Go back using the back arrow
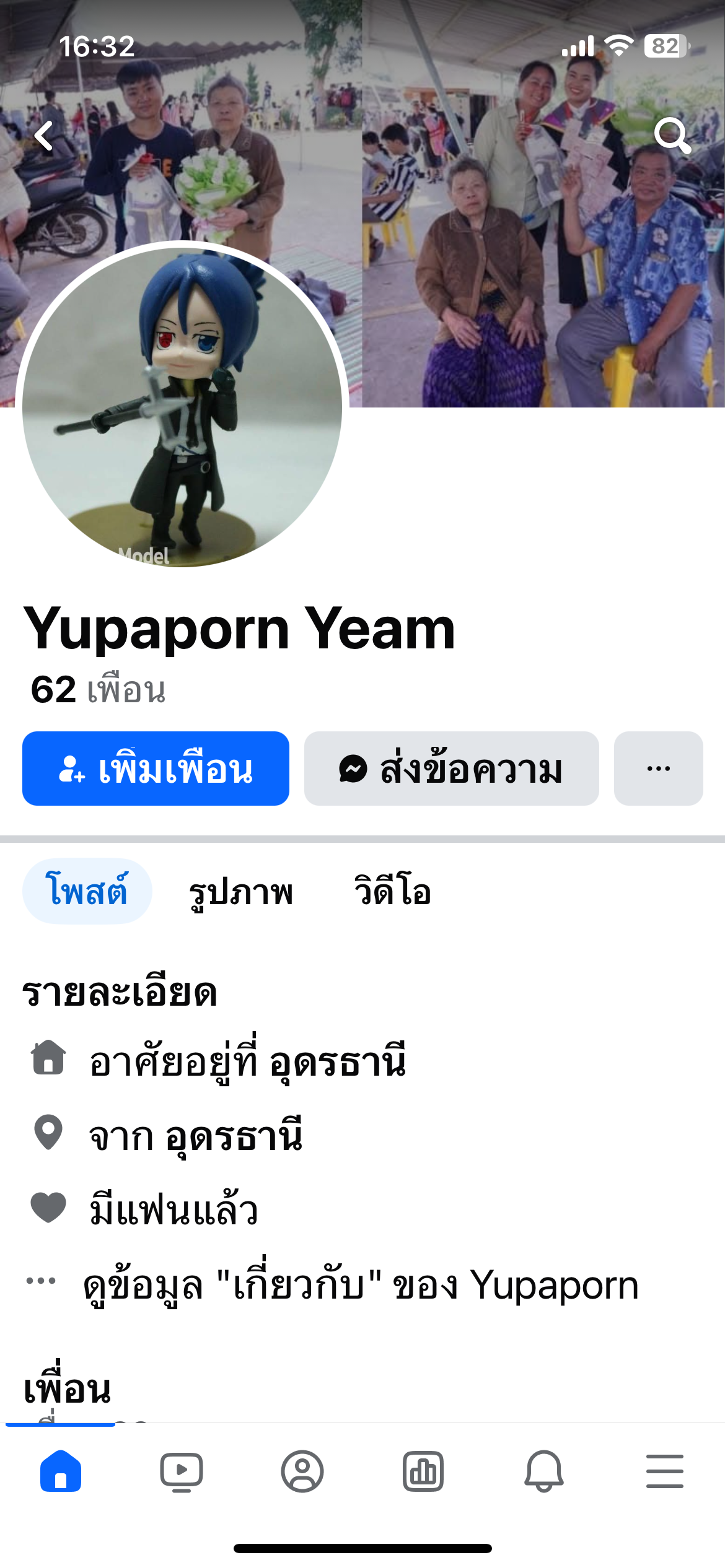Screen dimensions: 725x1568 (44, 136)
